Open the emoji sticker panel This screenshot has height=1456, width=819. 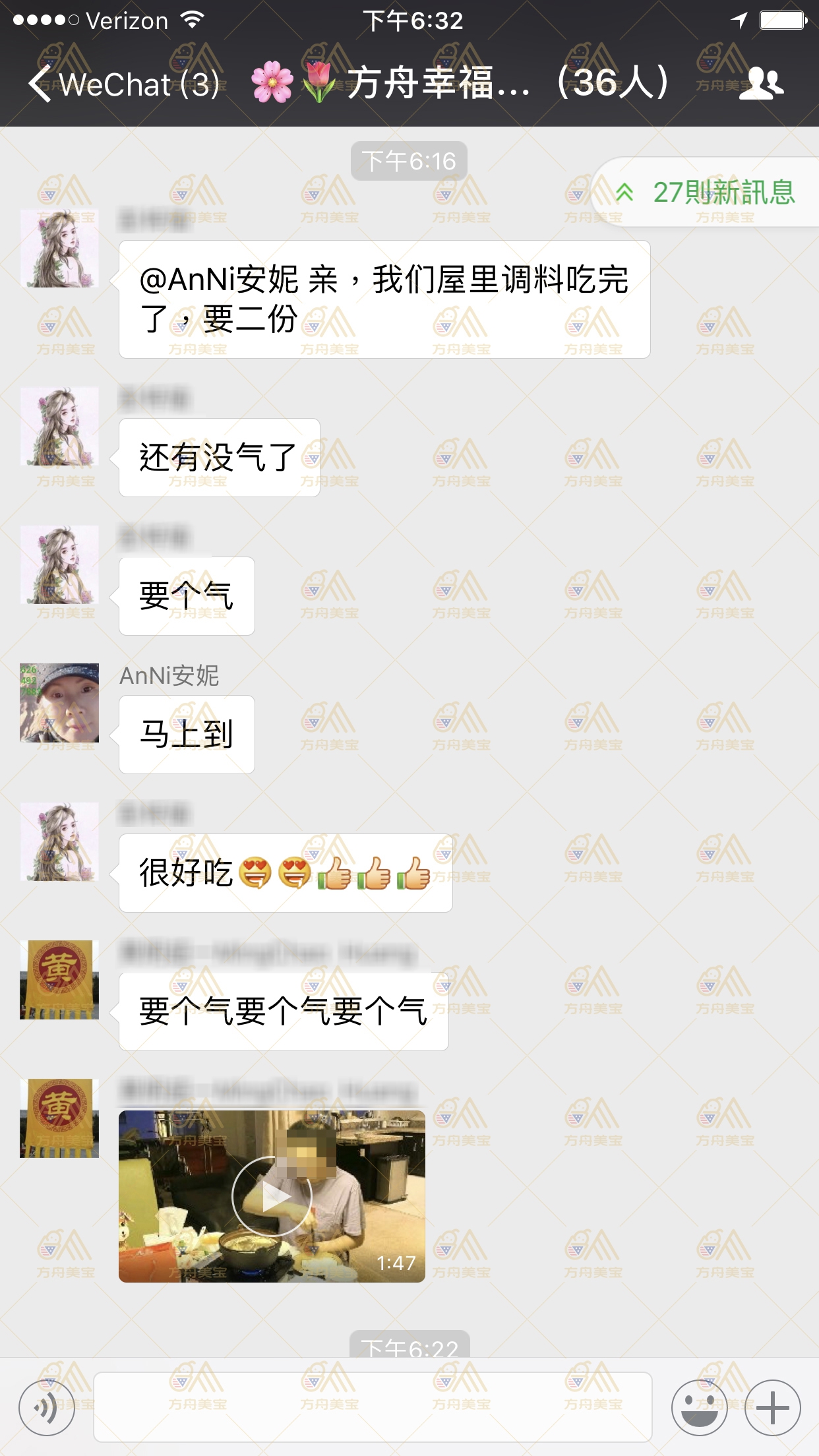[699, 1407]
